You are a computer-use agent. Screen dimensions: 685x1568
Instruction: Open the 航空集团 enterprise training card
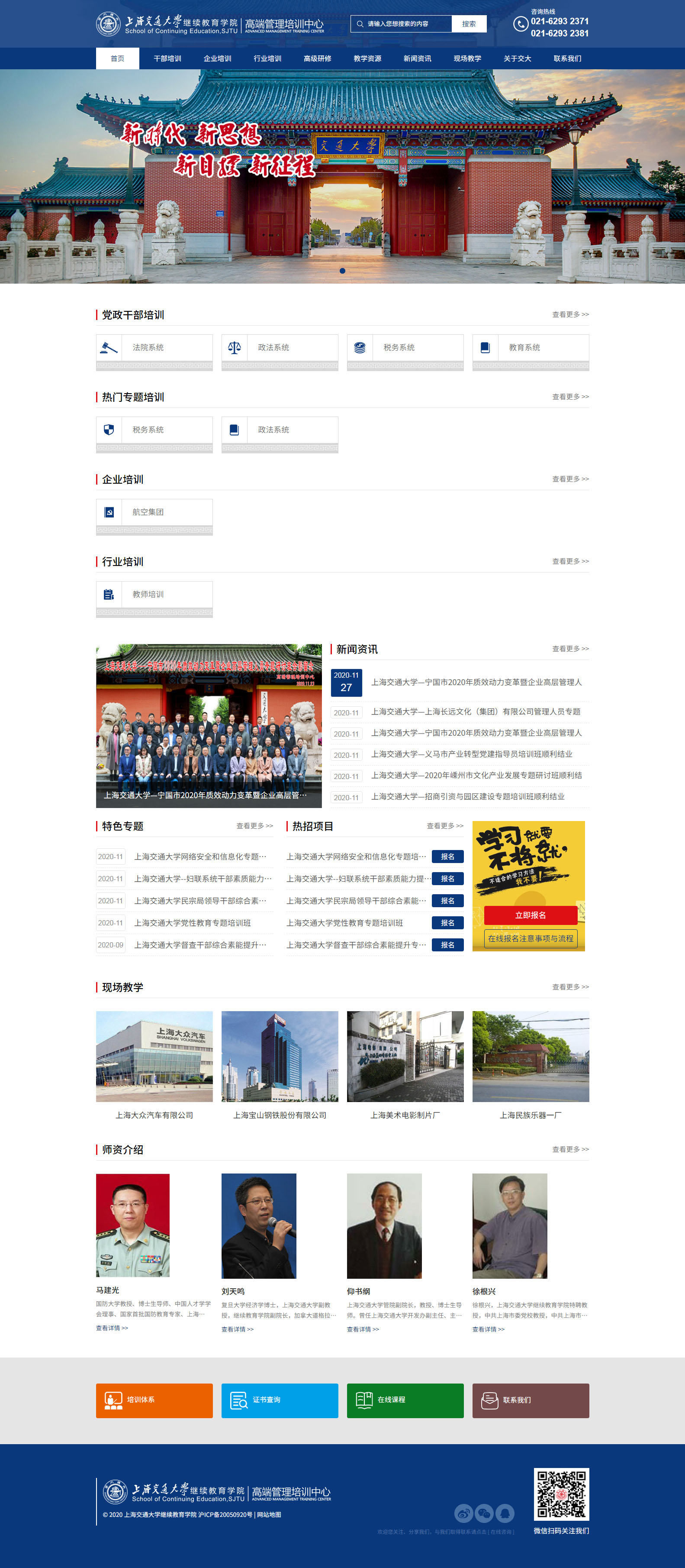pyautogui.click(x=154, y=512)
